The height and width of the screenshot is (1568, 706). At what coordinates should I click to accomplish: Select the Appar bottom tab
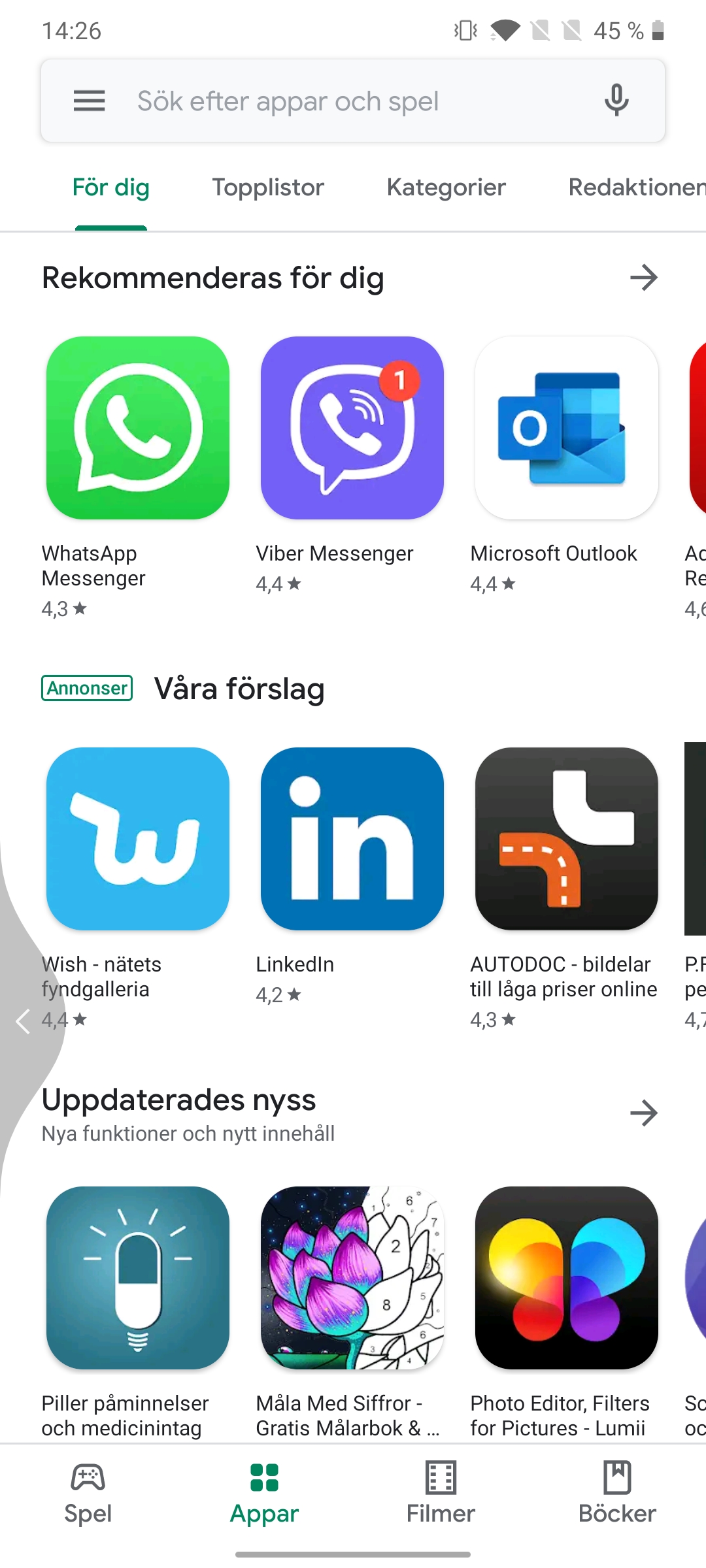(265, 1494)
